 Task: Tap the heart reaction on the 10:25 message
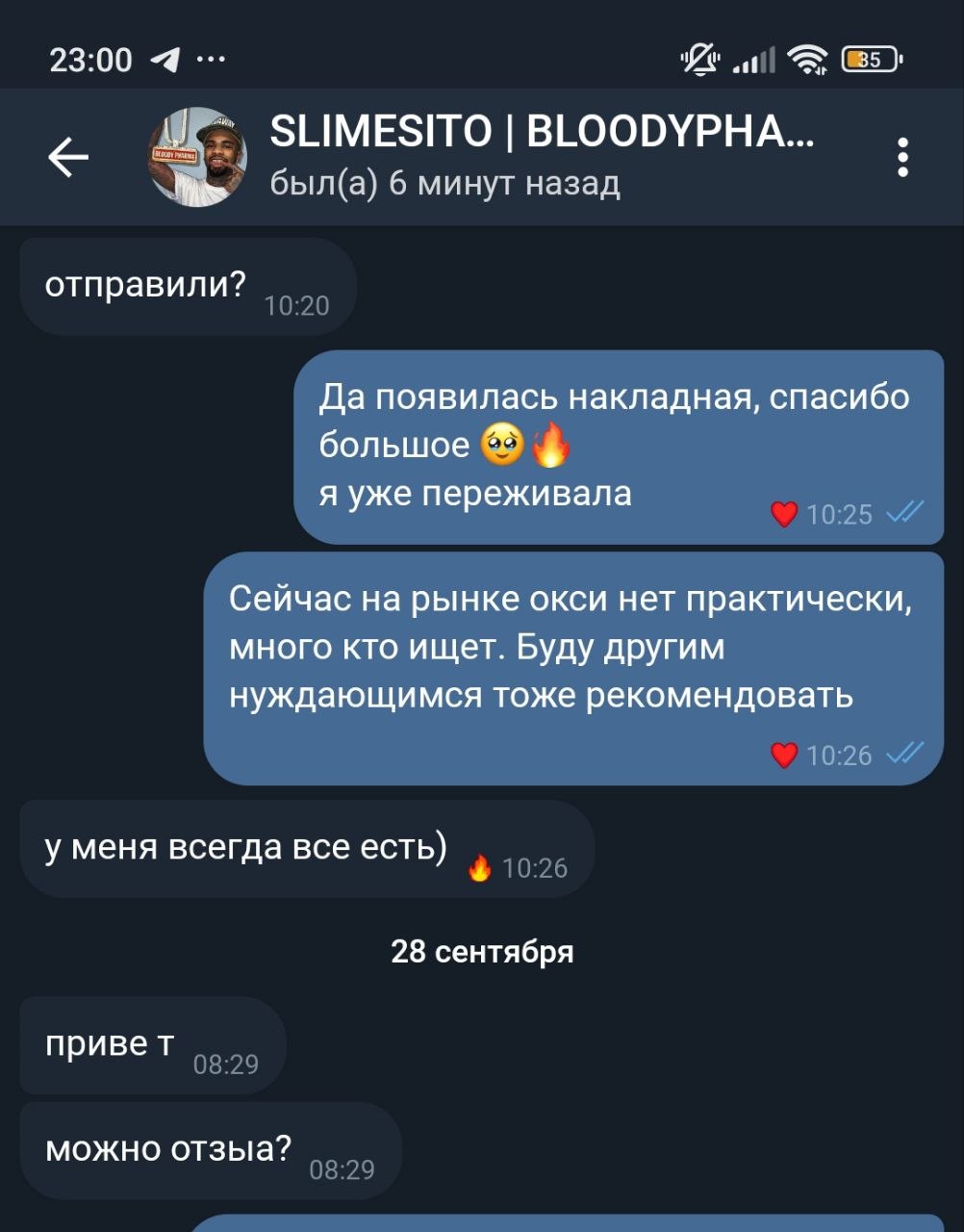tap(784, 515)
